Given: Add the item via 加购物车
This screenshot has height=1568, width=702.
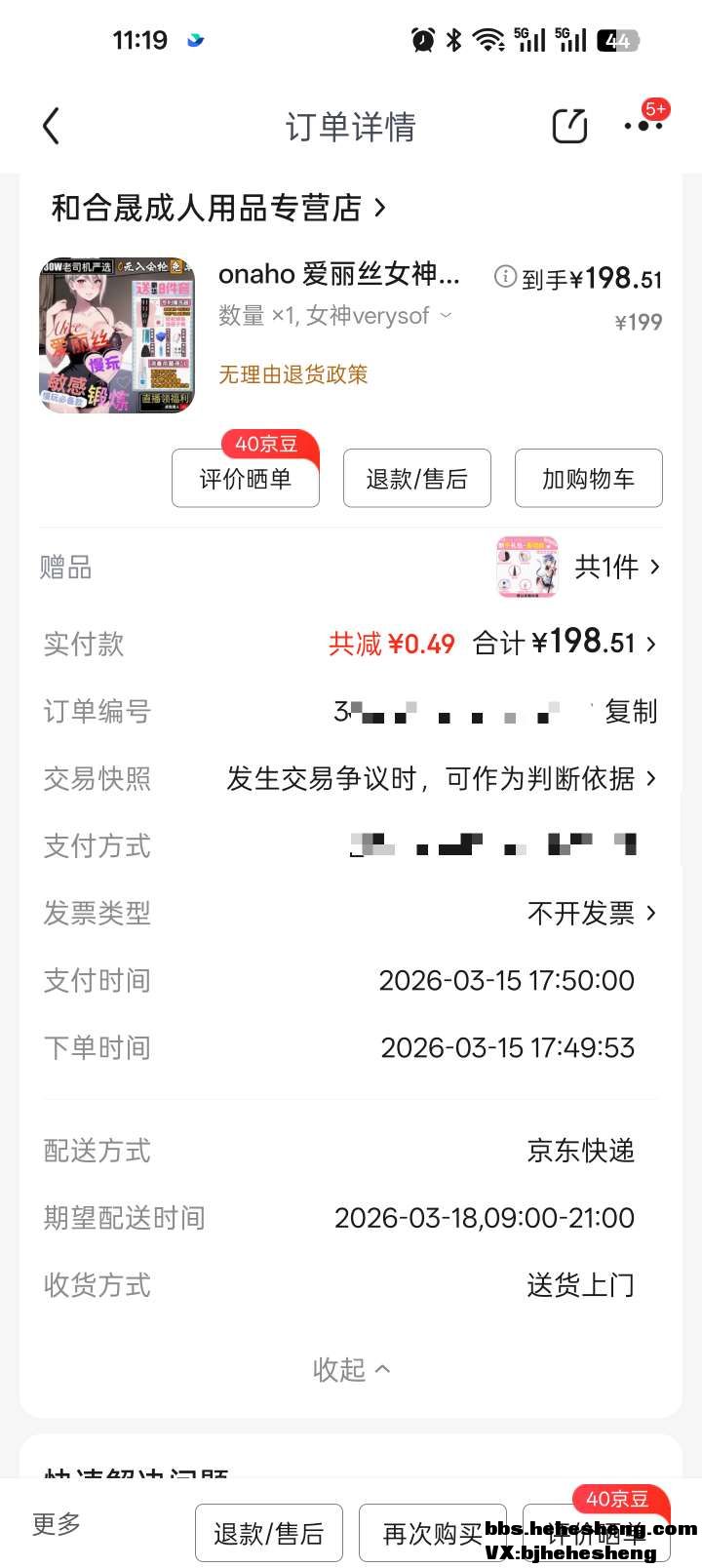Looking at the screenshot, I should pos(588,479).
